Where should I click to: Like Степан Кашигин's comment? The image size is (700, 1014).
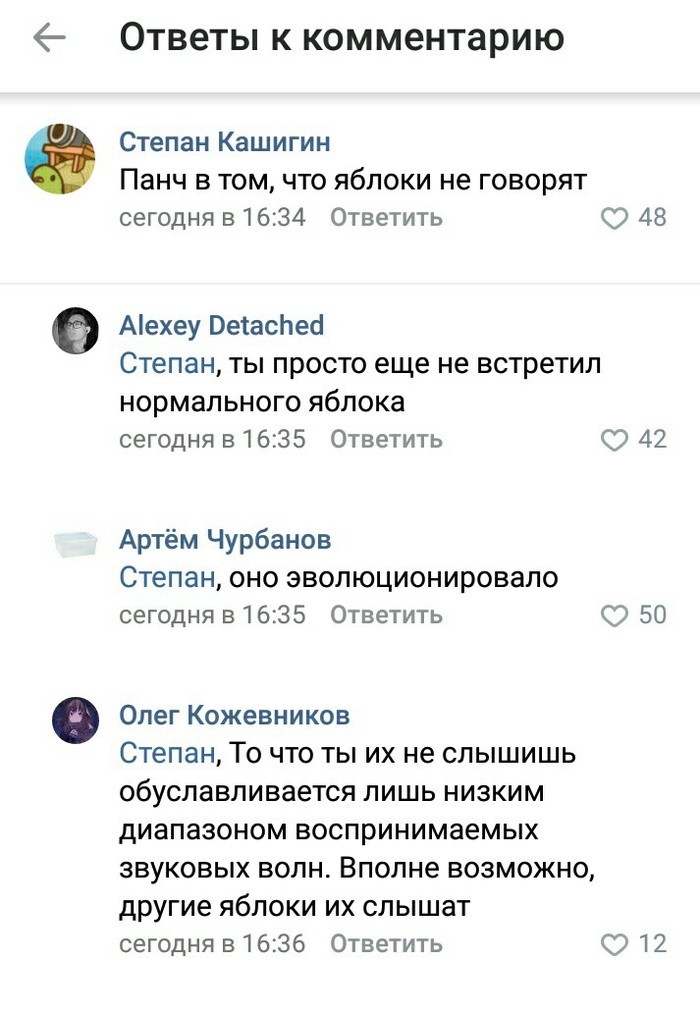click(614, 217)
